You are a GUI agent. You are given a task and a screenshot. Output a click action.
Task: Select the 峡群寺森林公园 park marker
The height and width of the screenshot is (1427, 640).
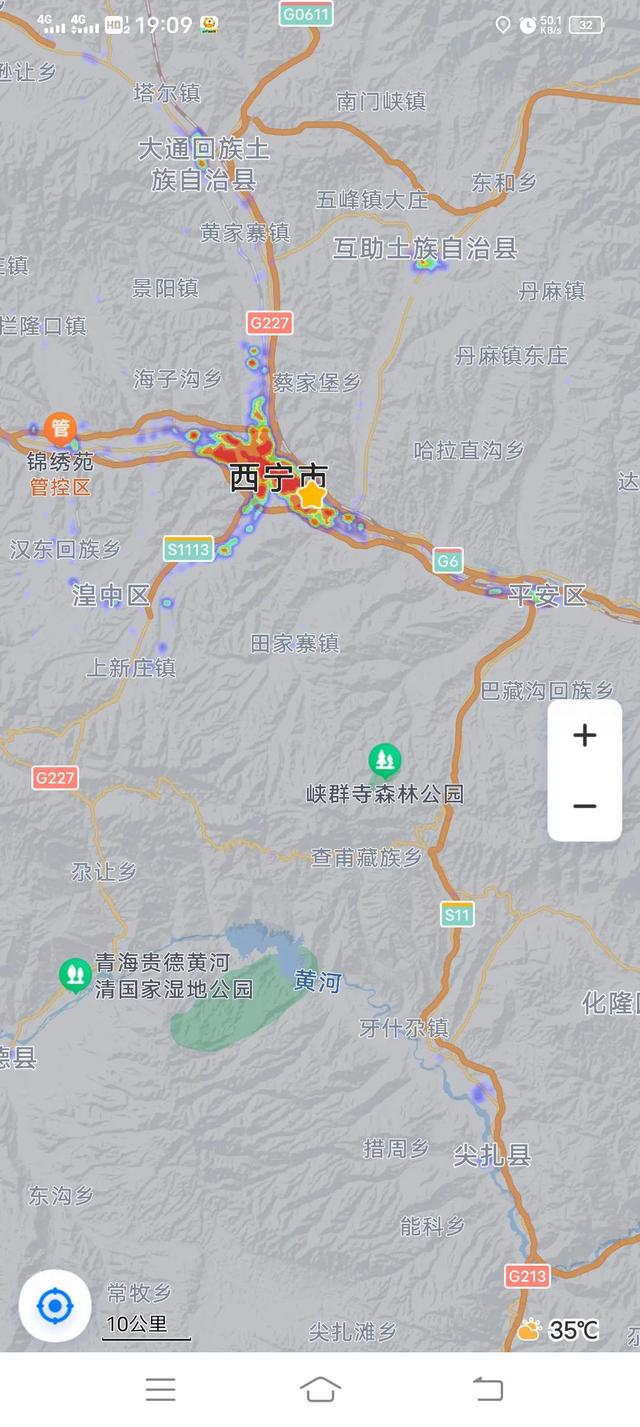[384, 761]
